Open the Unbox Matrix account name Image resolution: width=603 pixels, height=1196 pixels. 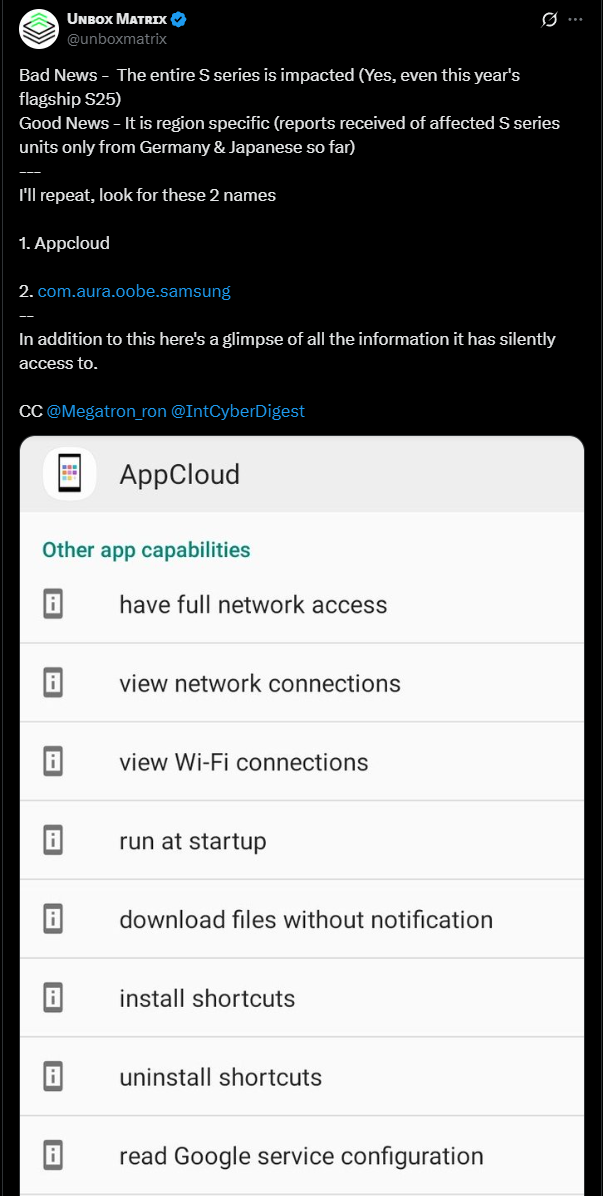pos(119,20)
